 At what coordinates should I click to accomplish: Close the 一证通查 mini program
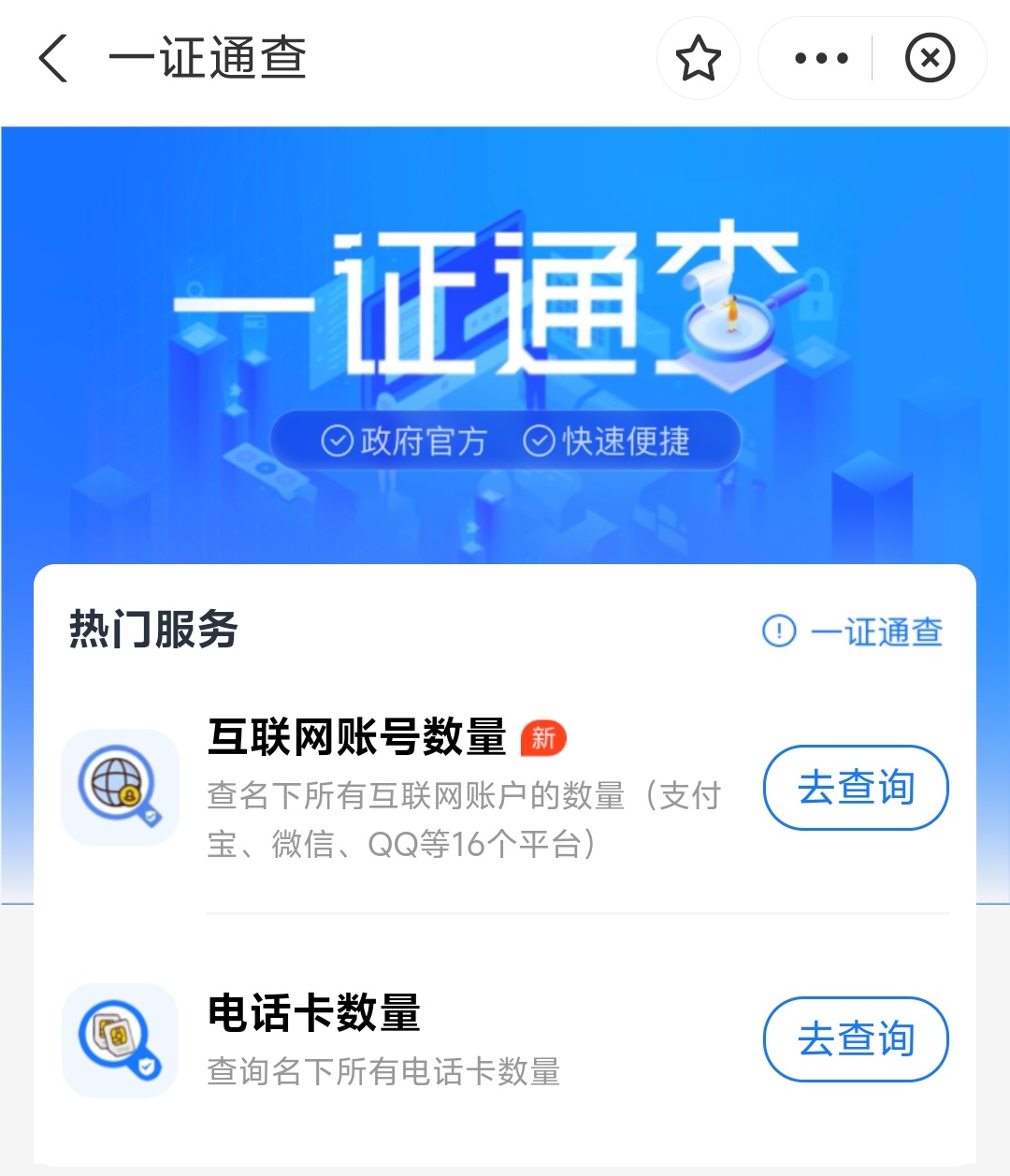pyautogui.click(x=930, y=58)
